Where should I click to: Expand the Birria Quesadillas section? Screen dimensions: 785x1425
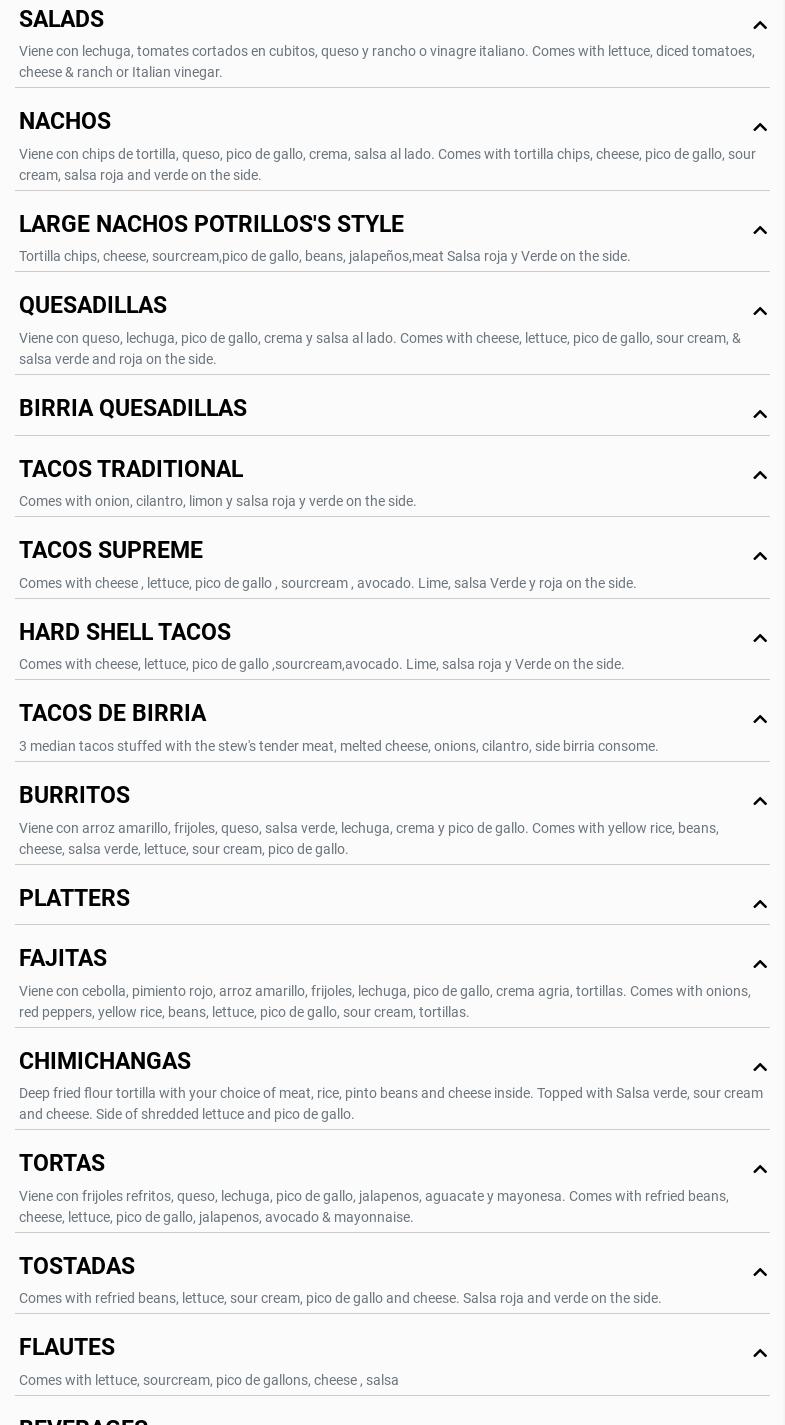point(759,414)
